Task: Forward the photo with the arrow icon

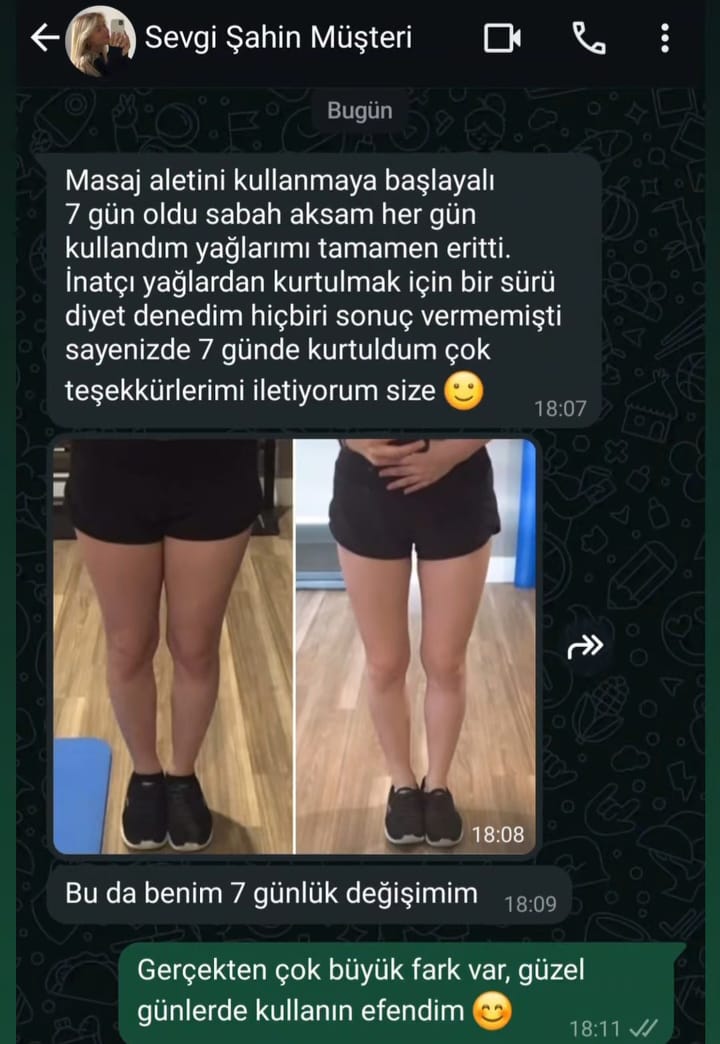Action: point(585,647)
